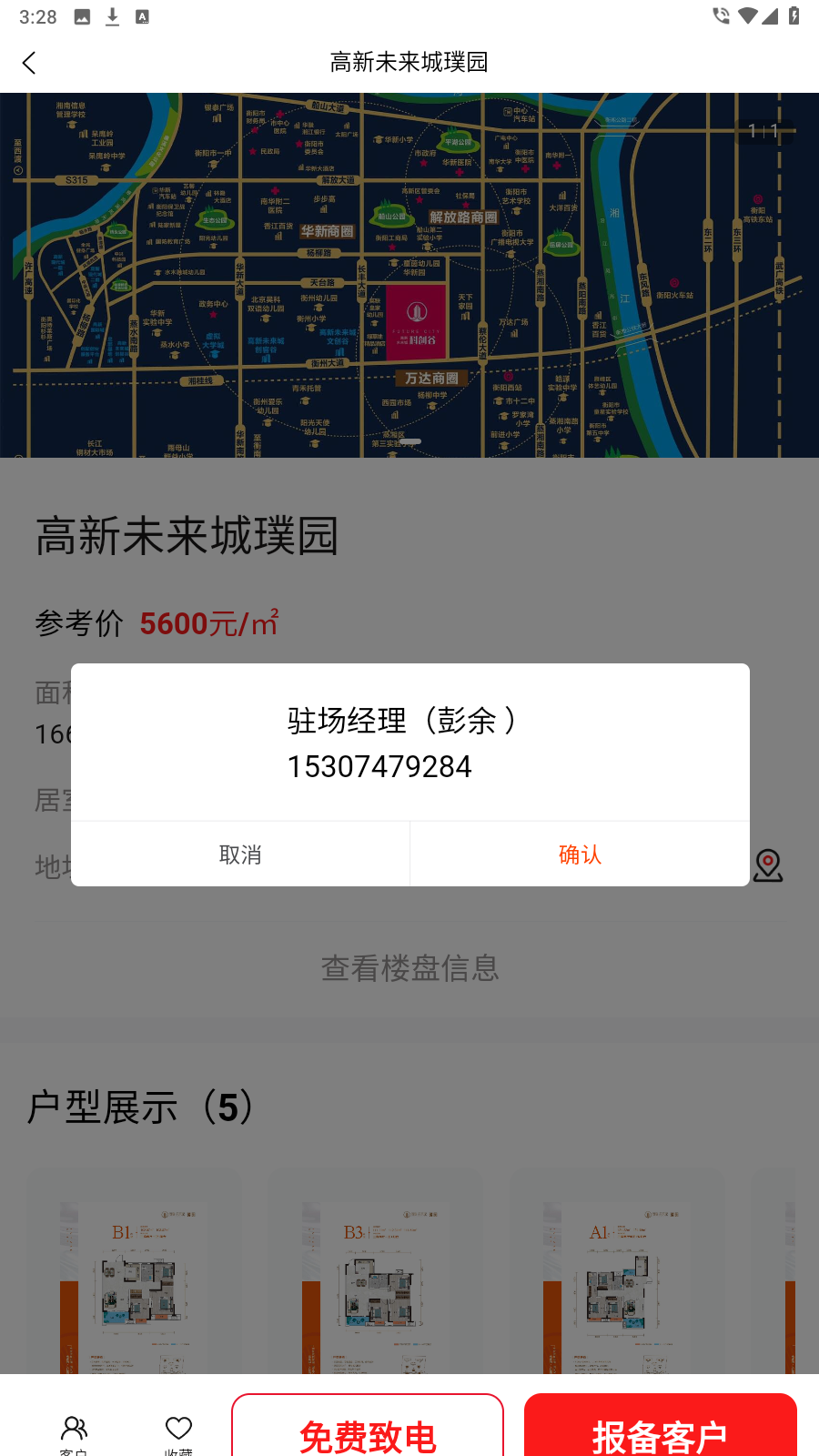Go back from 高新未来城璞园 page

coord(29,62)
